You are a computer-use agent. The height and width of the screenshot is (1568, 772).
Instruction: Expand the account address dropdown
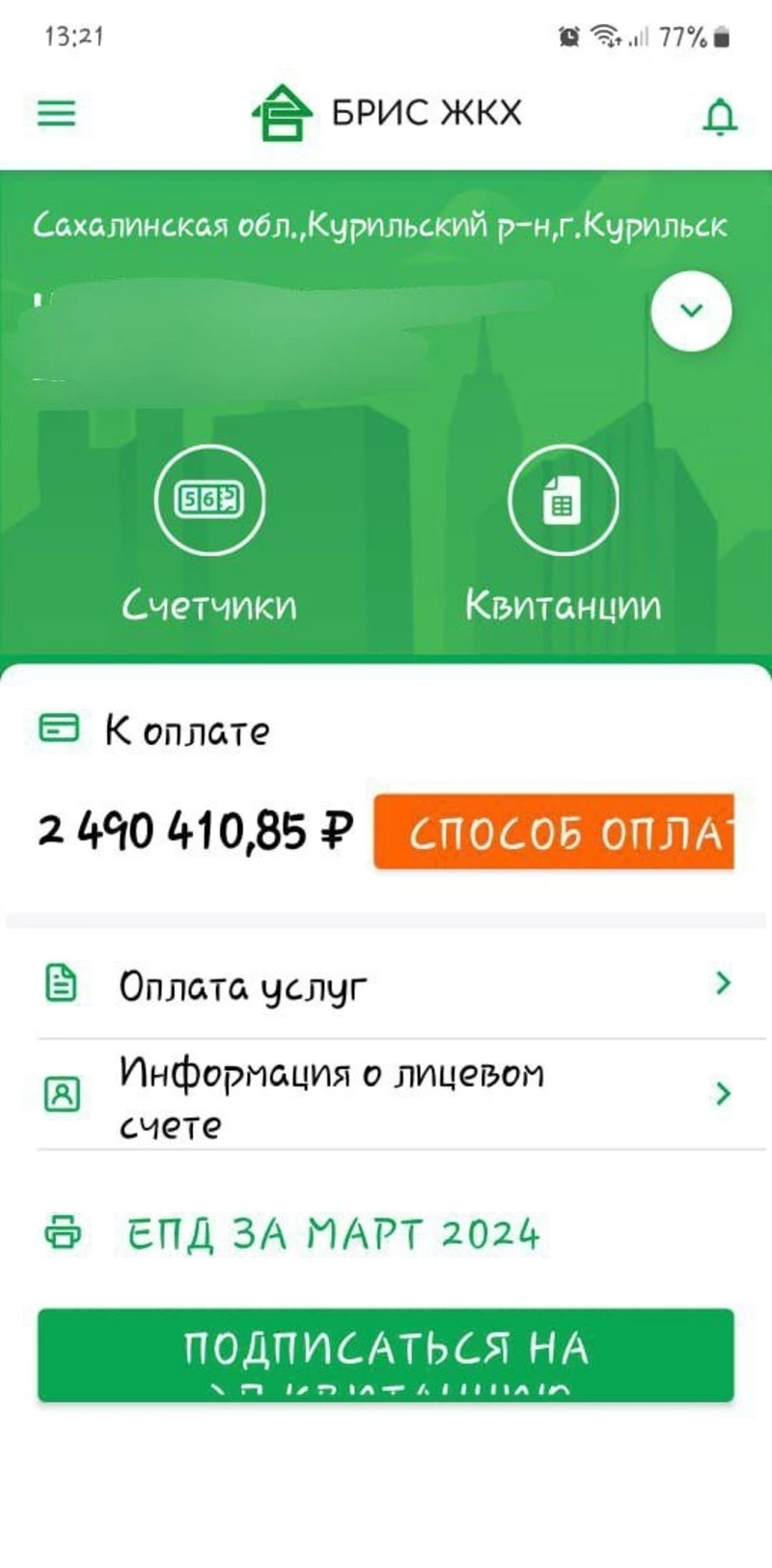point(691,311)
